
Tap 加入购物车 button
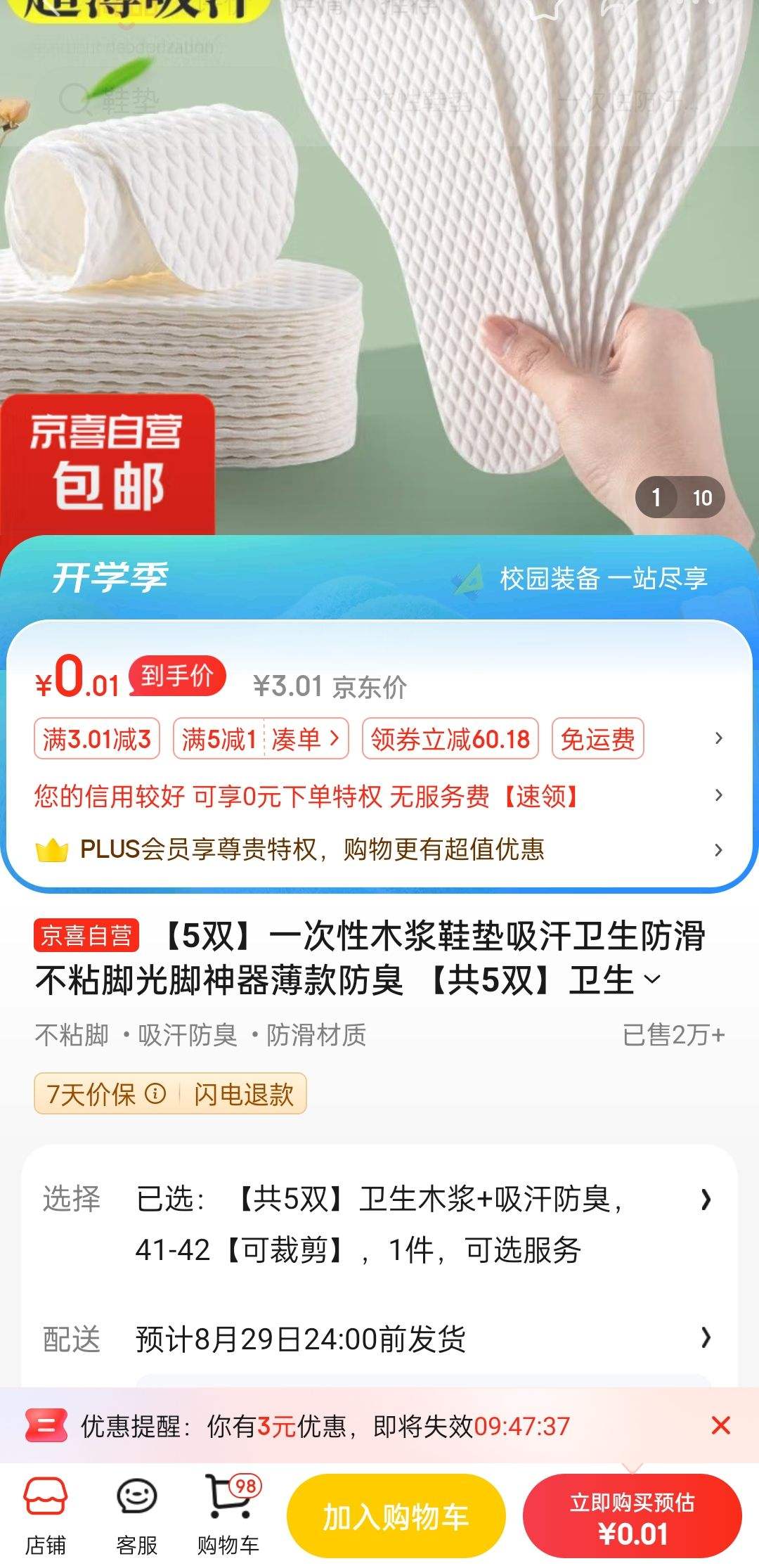click(396, 1517)
